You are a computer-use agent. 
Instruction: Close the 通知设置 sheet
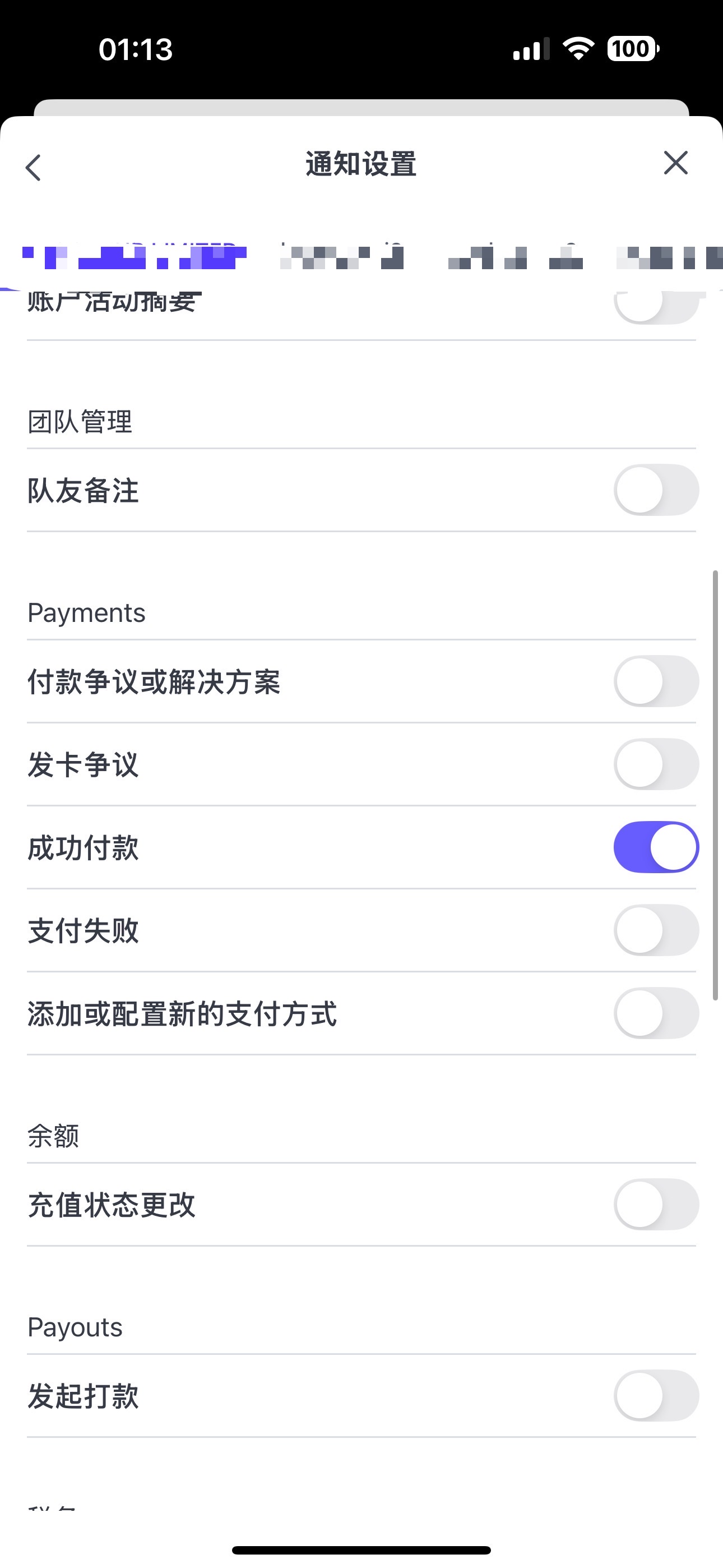coord(675,163)
